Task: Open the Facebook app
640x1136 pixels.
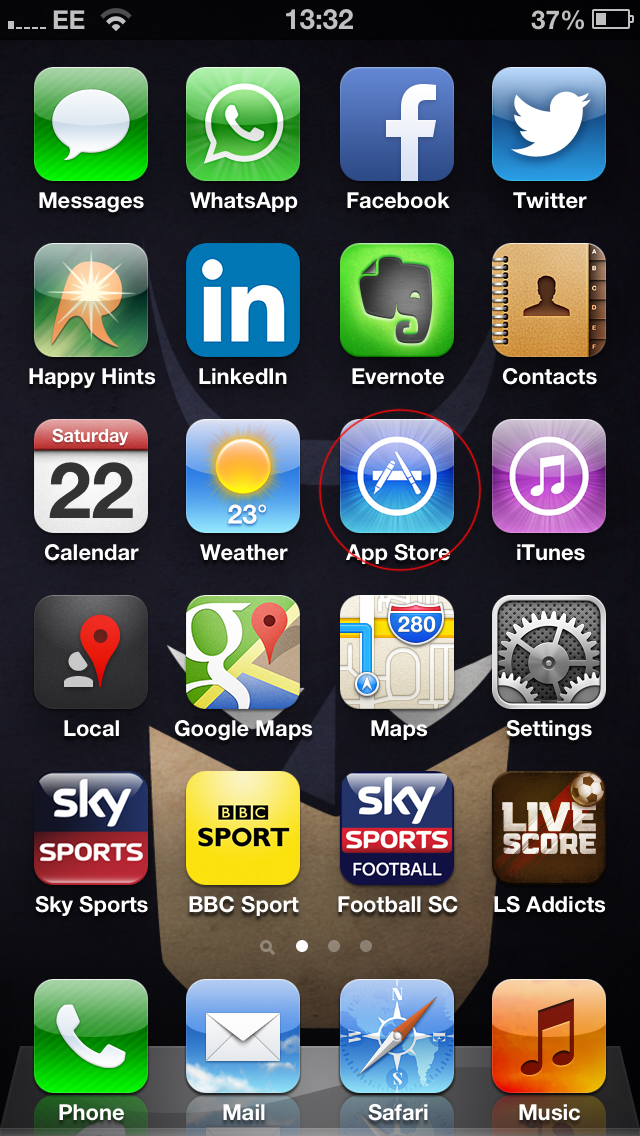Action: tap(397, 124)
